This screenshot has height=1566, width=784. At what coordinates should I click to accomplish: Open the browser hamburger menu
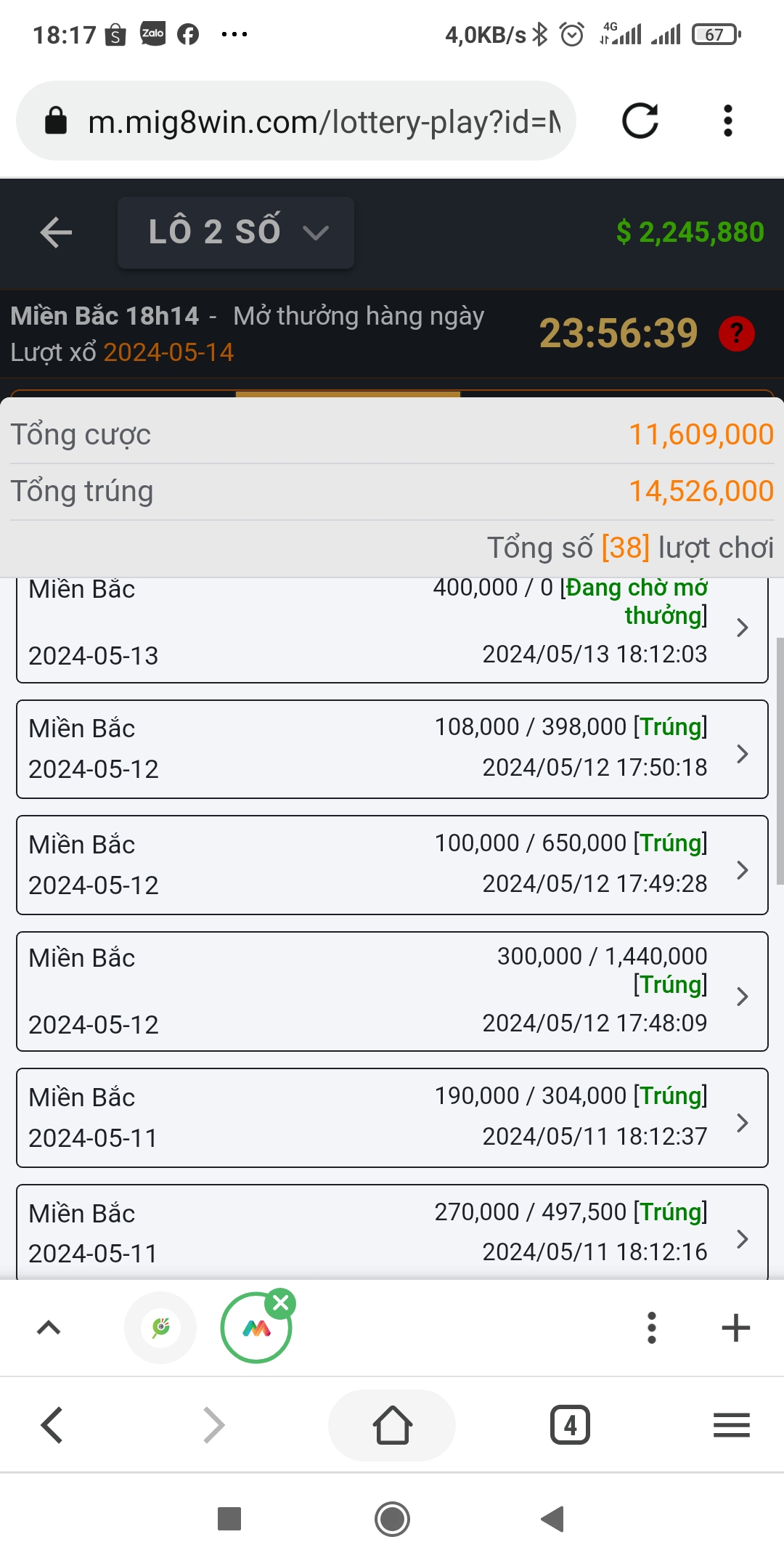[732, 1425]
